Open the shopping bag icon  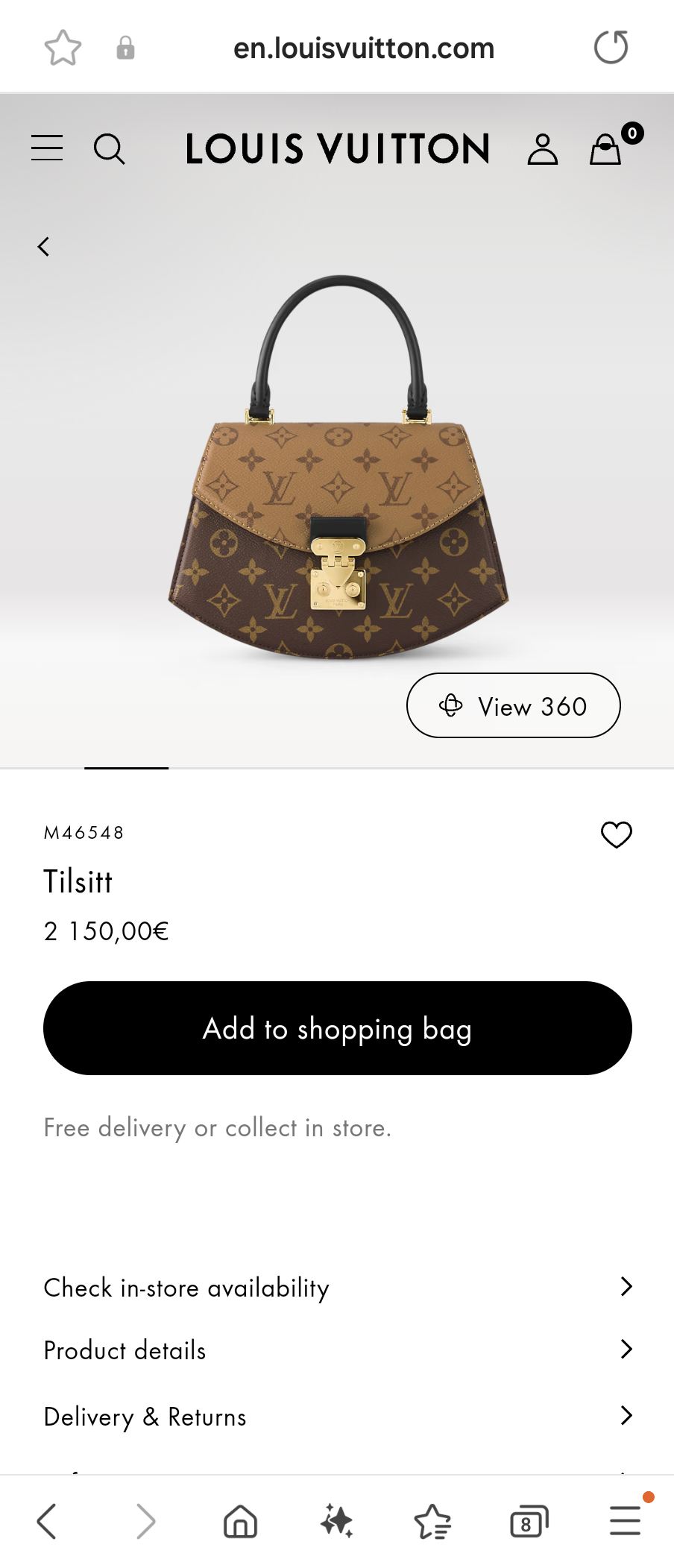(605, 148)
